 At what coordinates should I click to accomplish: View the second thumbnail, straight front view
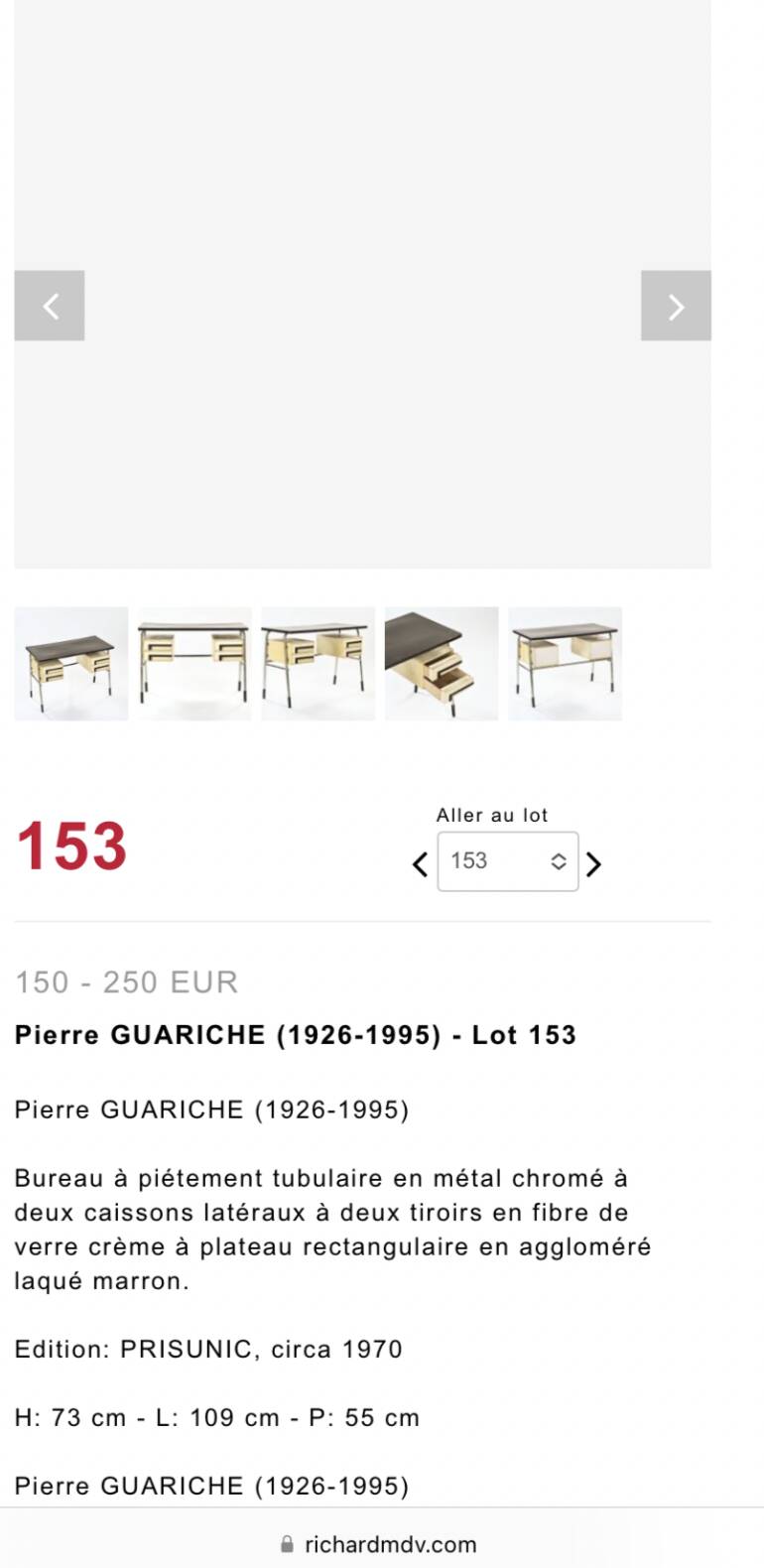194,664
